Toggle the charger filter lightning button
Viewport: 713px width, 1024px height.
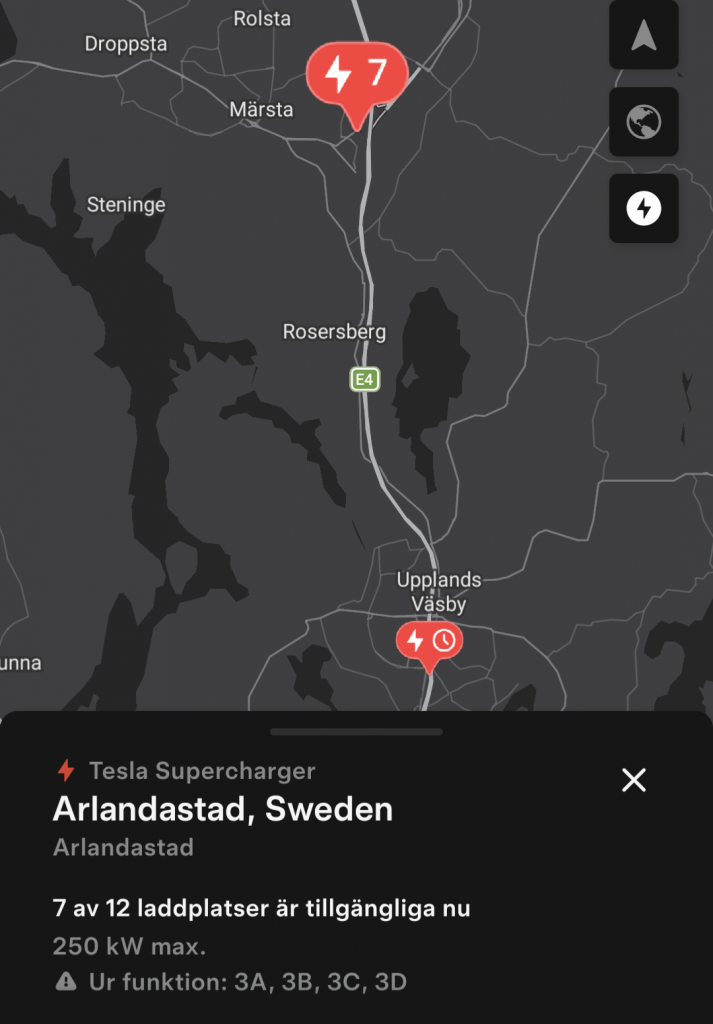click(x=643, y=209)
